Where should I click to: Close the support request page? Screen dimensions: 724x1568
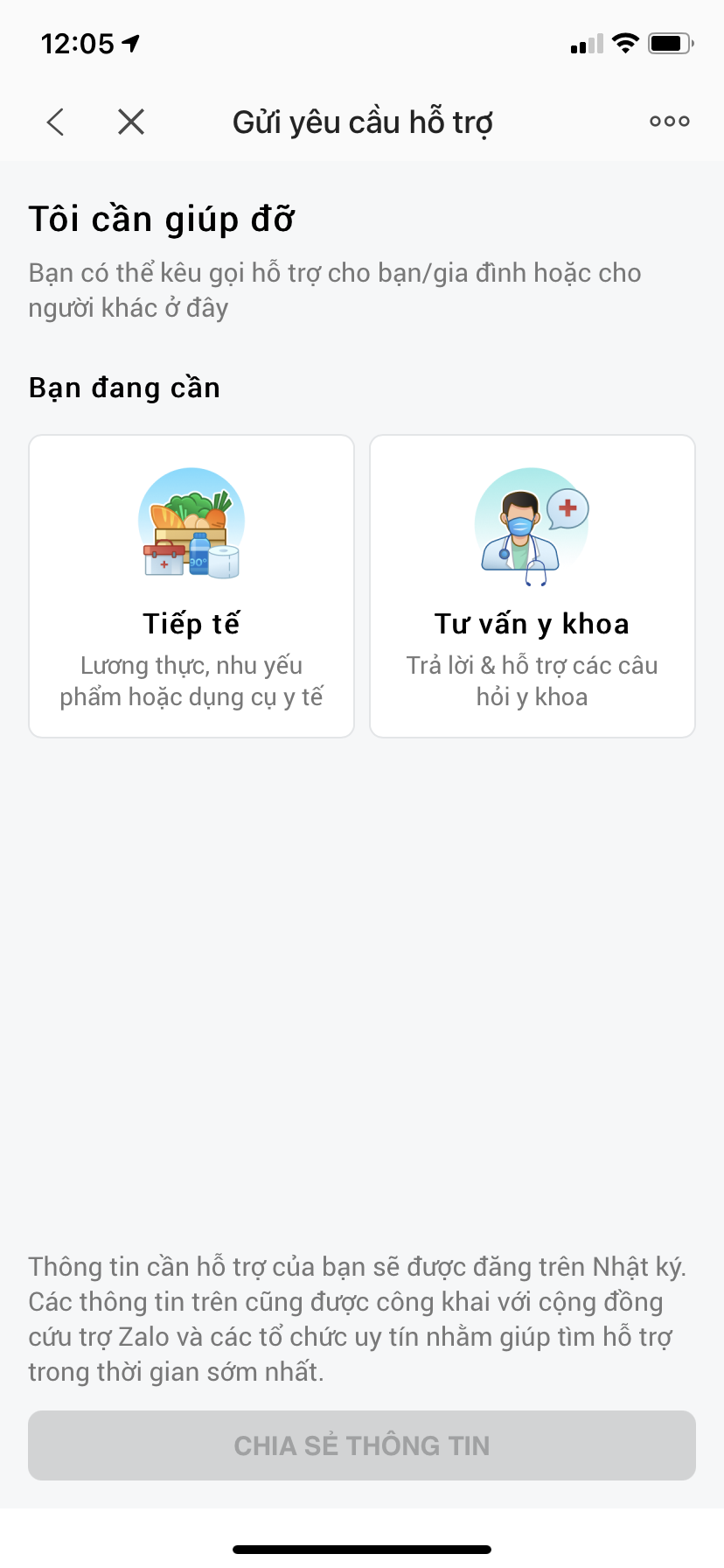click(x=131, y=122)
